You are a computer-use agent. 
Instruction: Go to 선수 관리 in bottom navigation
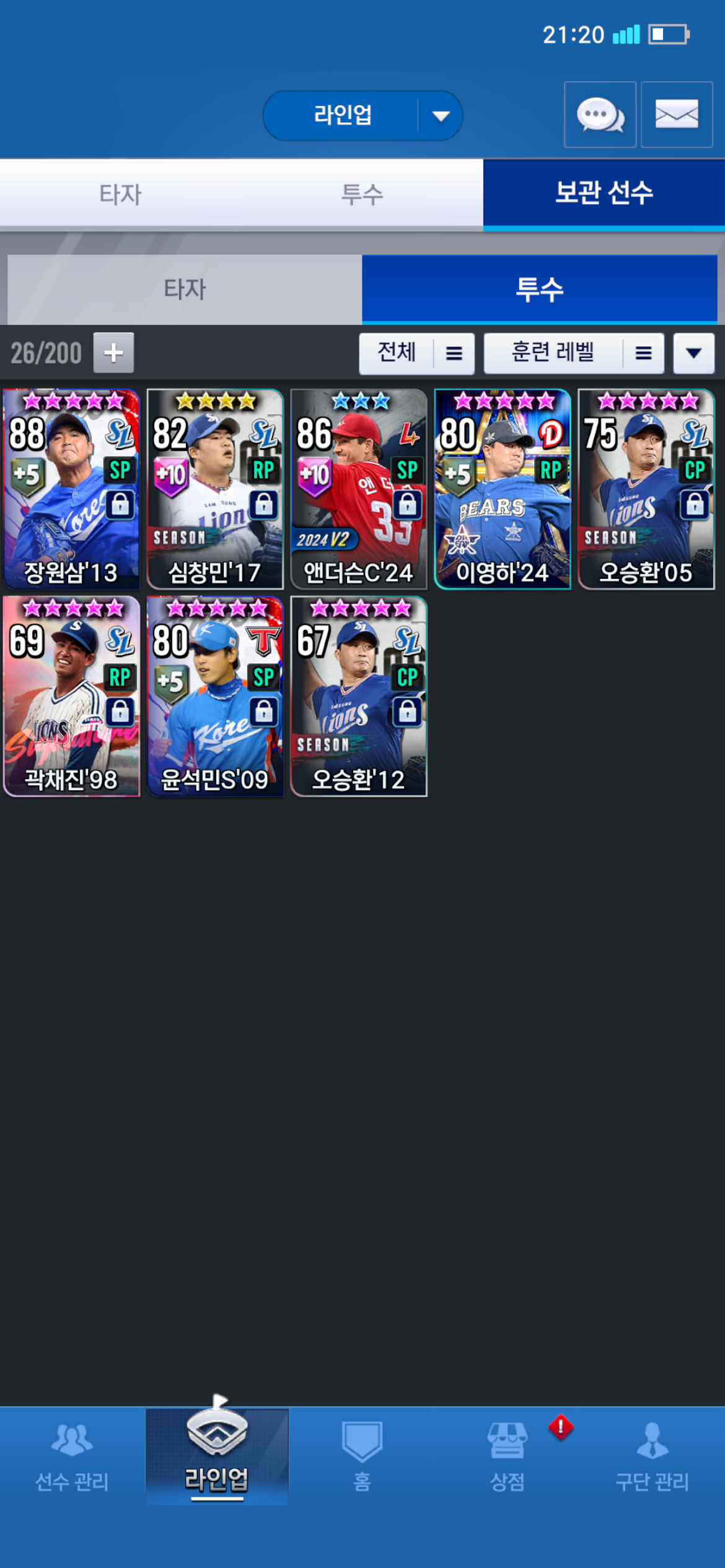tap(72, 1457)
